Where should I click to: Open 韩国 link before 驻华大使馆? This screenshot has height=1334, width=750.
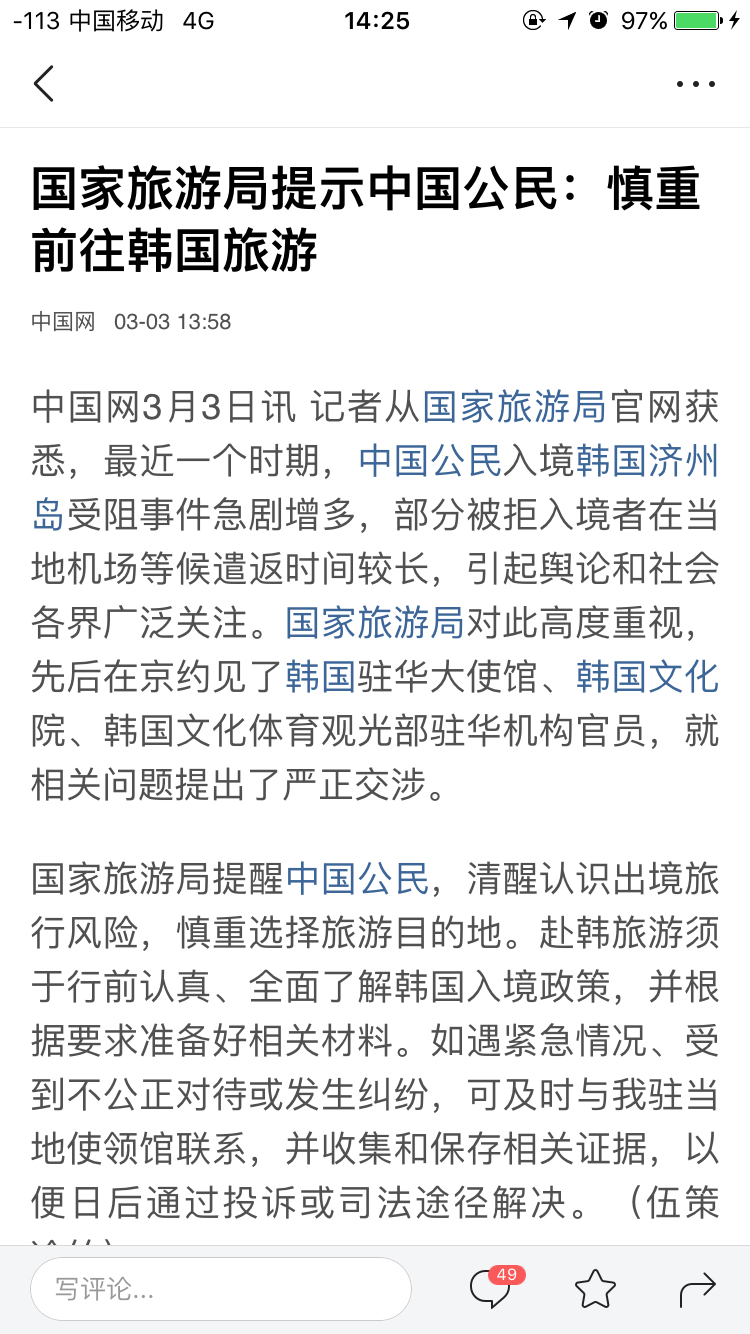click(320, 677)
